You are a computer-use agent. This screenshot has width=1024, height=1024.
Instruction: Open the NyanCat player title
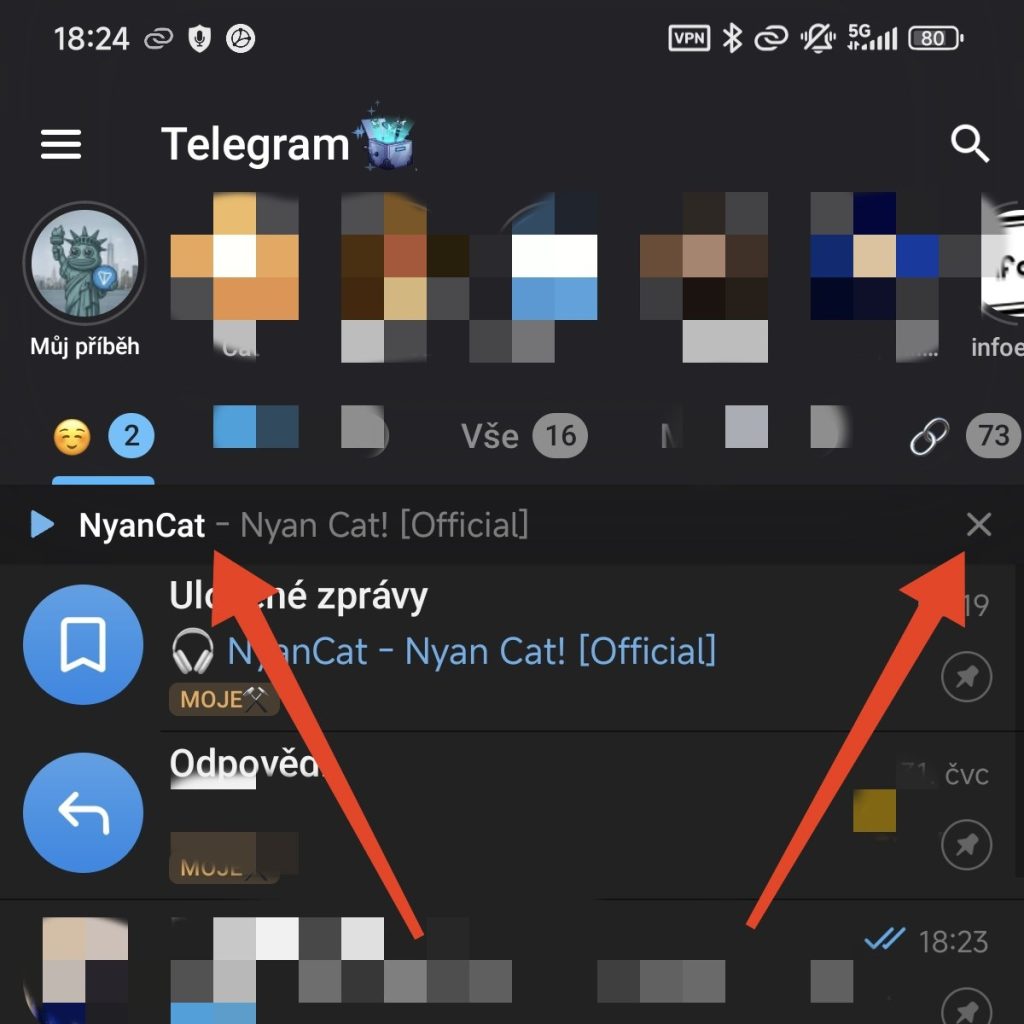tap(300, 524)
